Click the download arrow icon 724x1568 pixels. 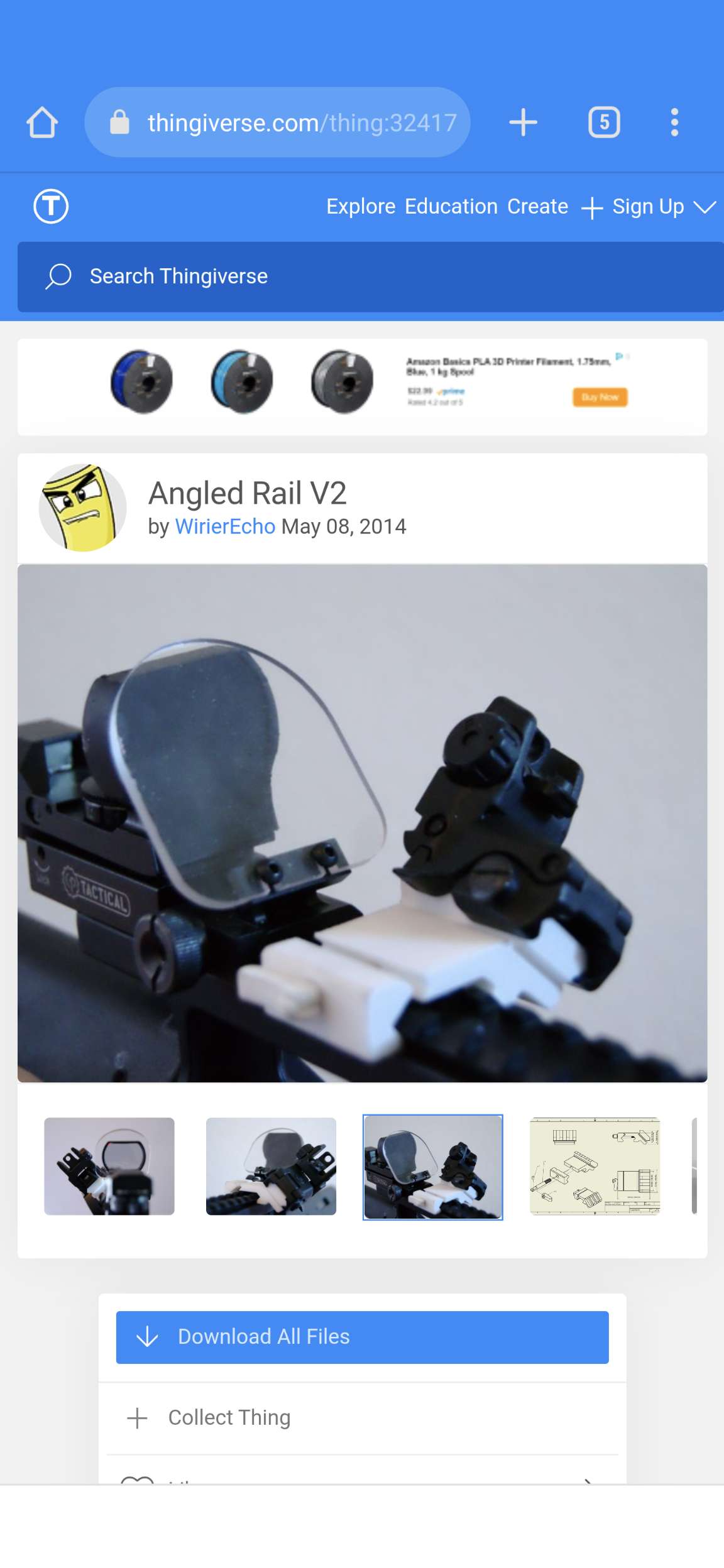click(x=146, y=1337)
